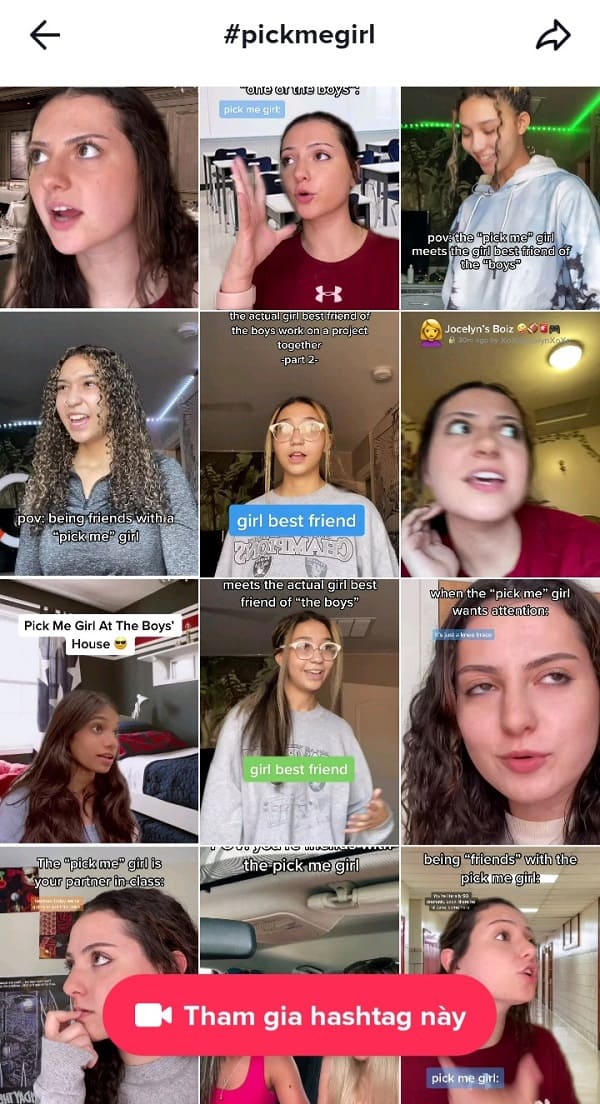Watch 'when the pick me girl wants attention' video

click(500, 710)
